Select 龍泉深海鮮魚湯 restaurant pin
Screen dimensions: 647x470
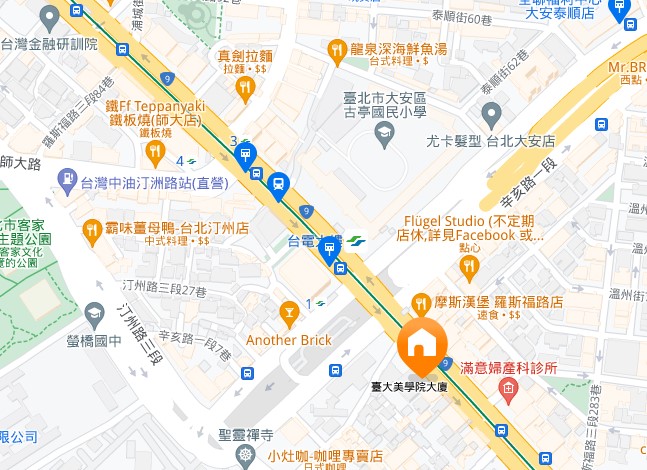[337, 47]
